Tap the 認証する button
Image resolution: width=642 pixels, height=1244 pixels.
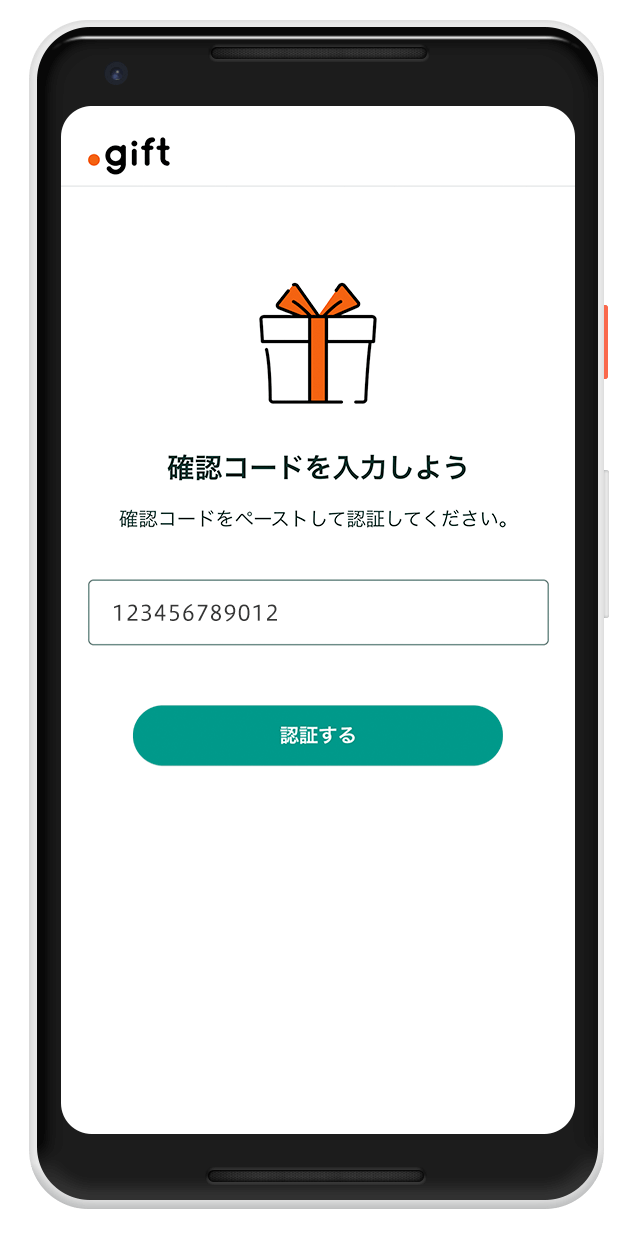pyautogui.click(x=318, y=736)
